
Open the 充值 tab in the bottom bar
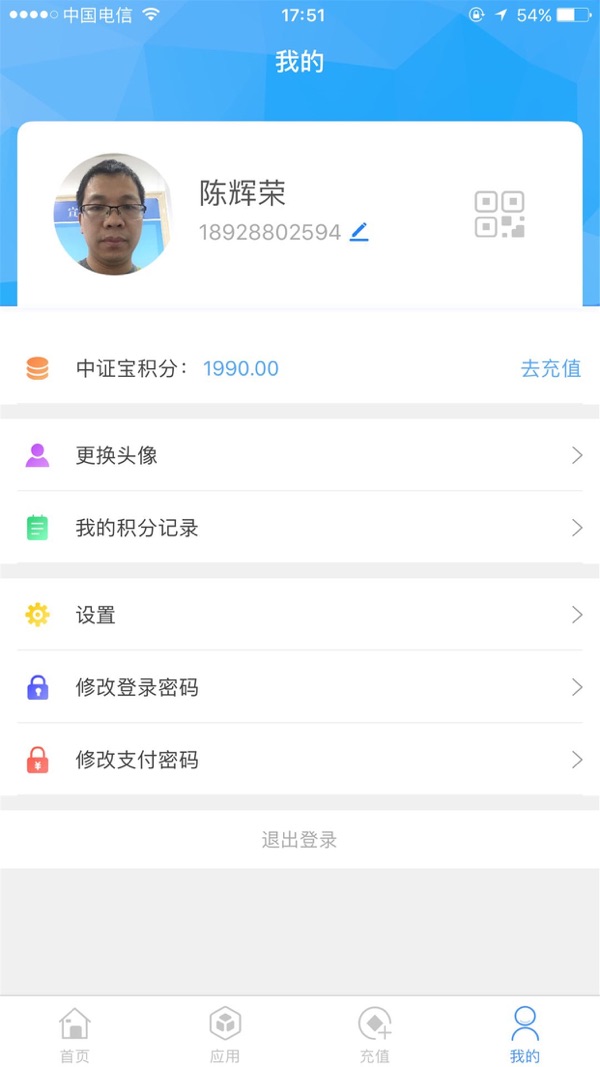click(x=375, y=1033)
